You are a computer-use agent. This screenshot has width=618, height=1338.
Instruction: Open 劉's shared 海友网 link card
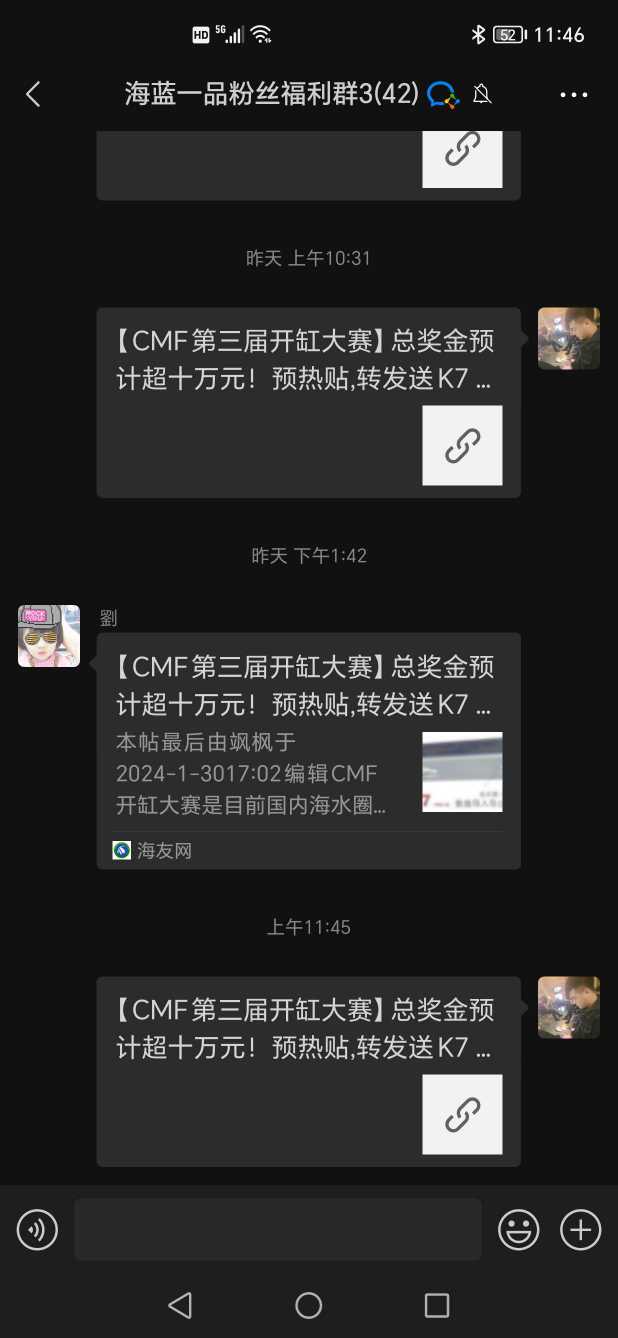point(308,750)
